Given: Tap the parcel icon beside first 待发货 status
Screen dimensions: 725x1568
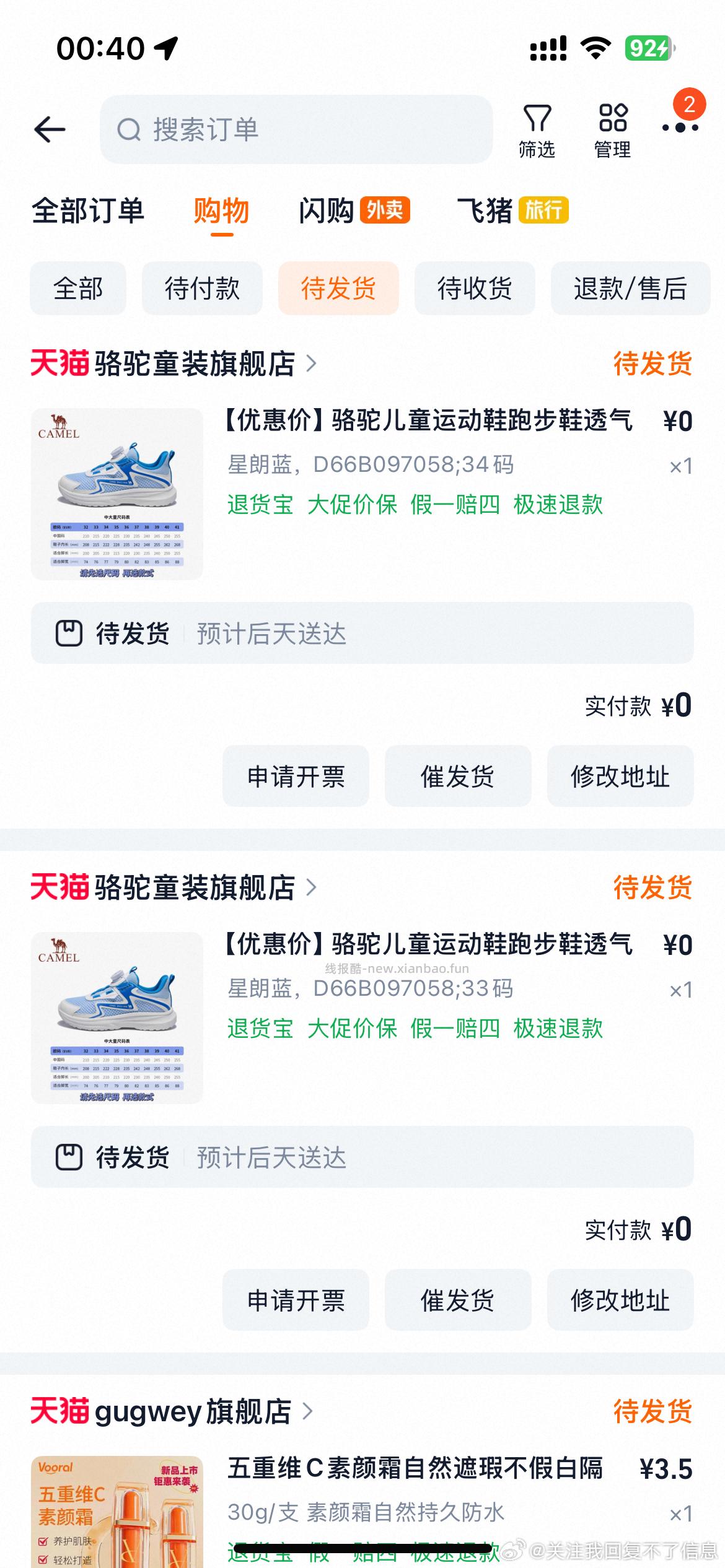Looking at the screenshot, I should pyautogui.click(x=70, y=633).
